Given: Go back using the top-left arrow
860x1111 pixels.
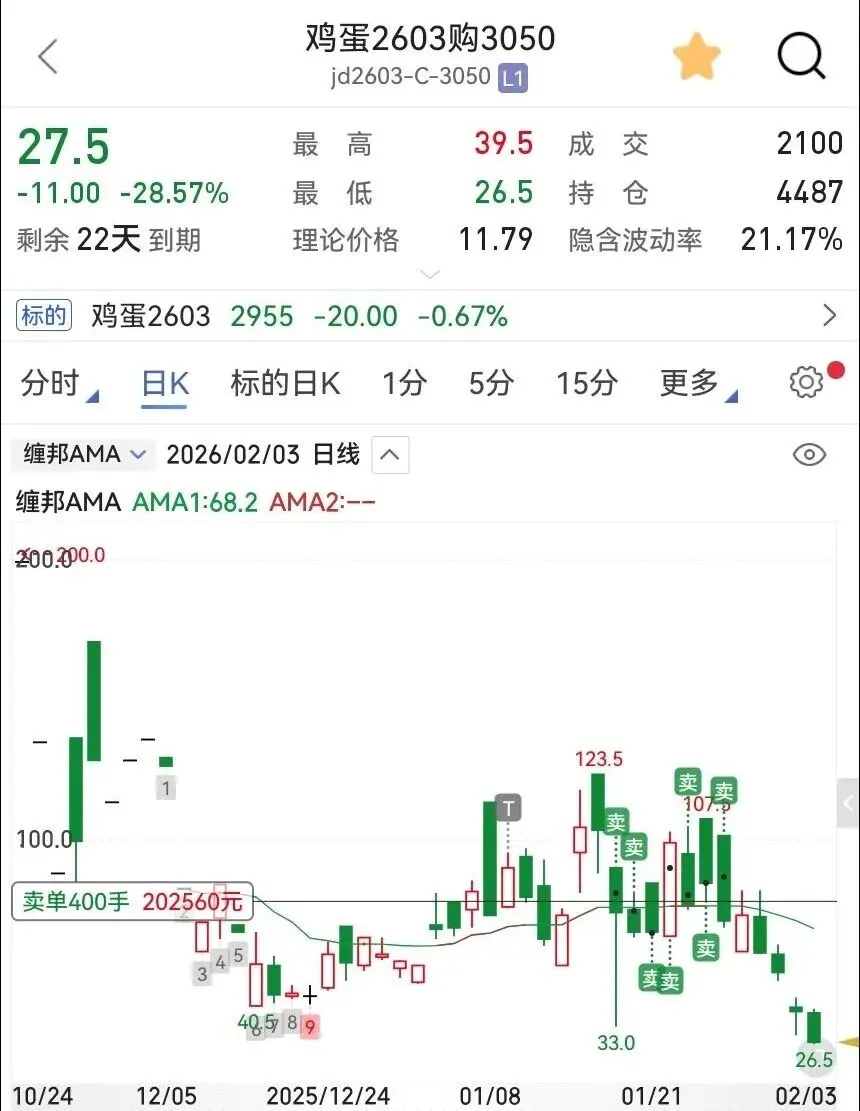Looking at the screenshot, I should 48,56.
